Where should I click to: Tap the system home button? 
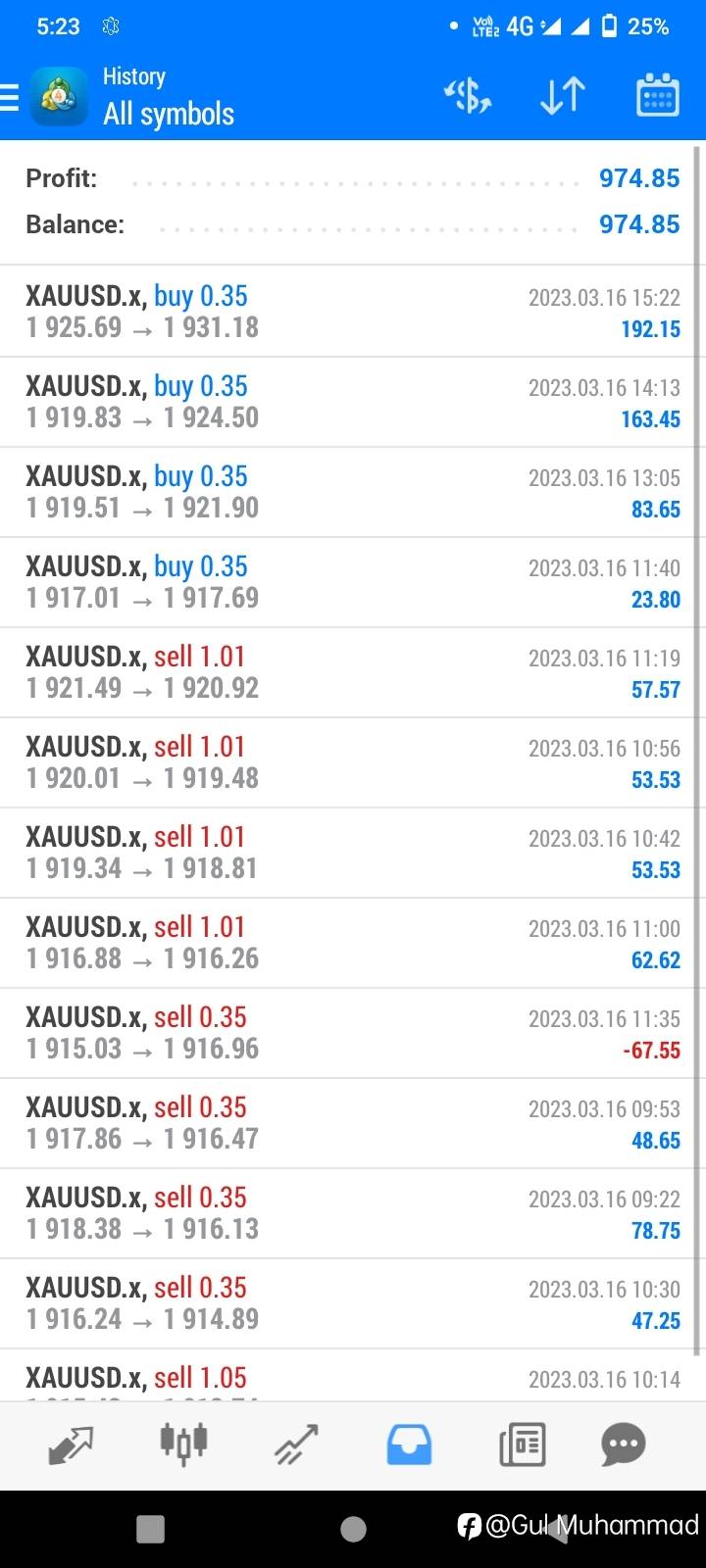[353, 1529]
